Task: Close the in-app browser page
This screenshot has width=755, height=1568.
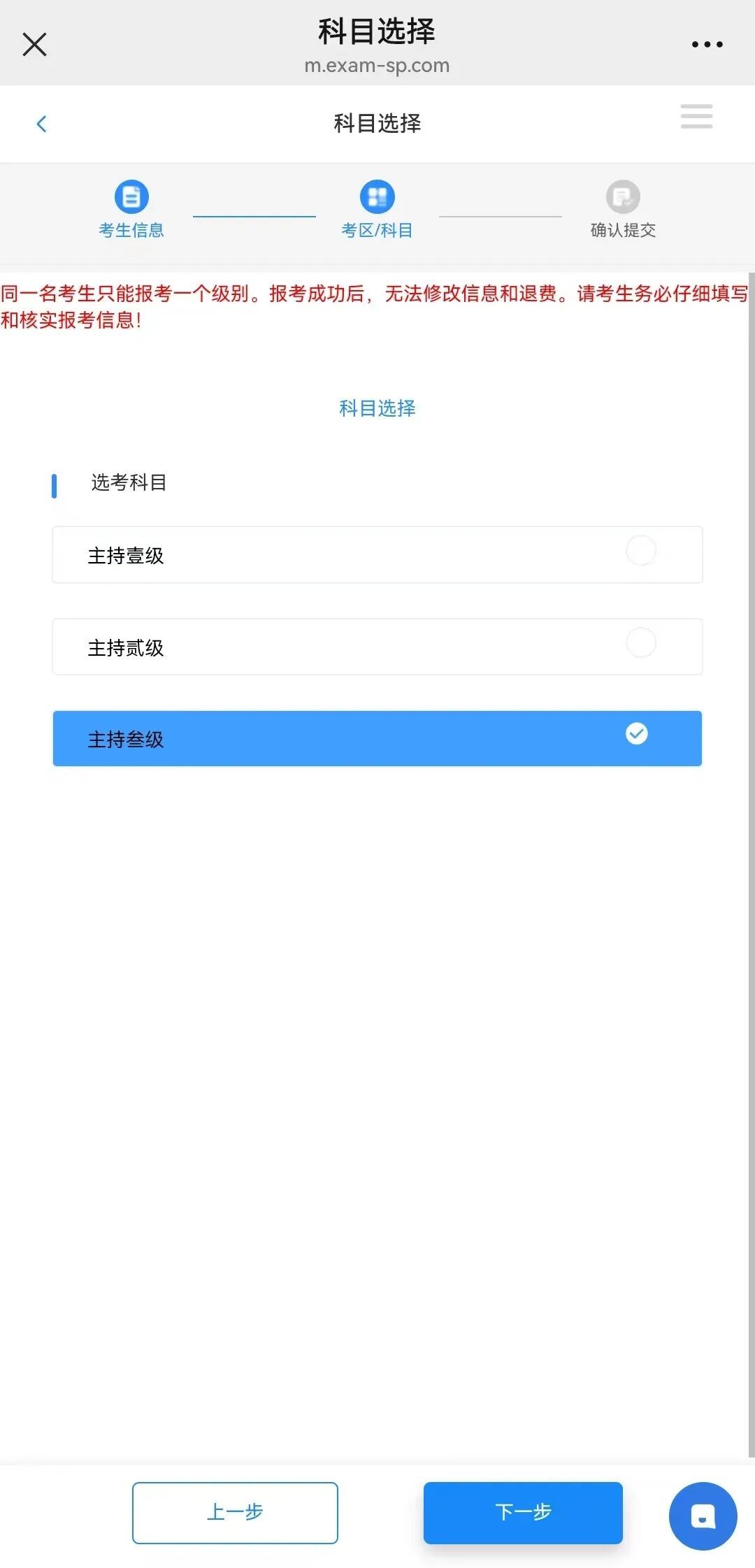Action: point(34,44)
